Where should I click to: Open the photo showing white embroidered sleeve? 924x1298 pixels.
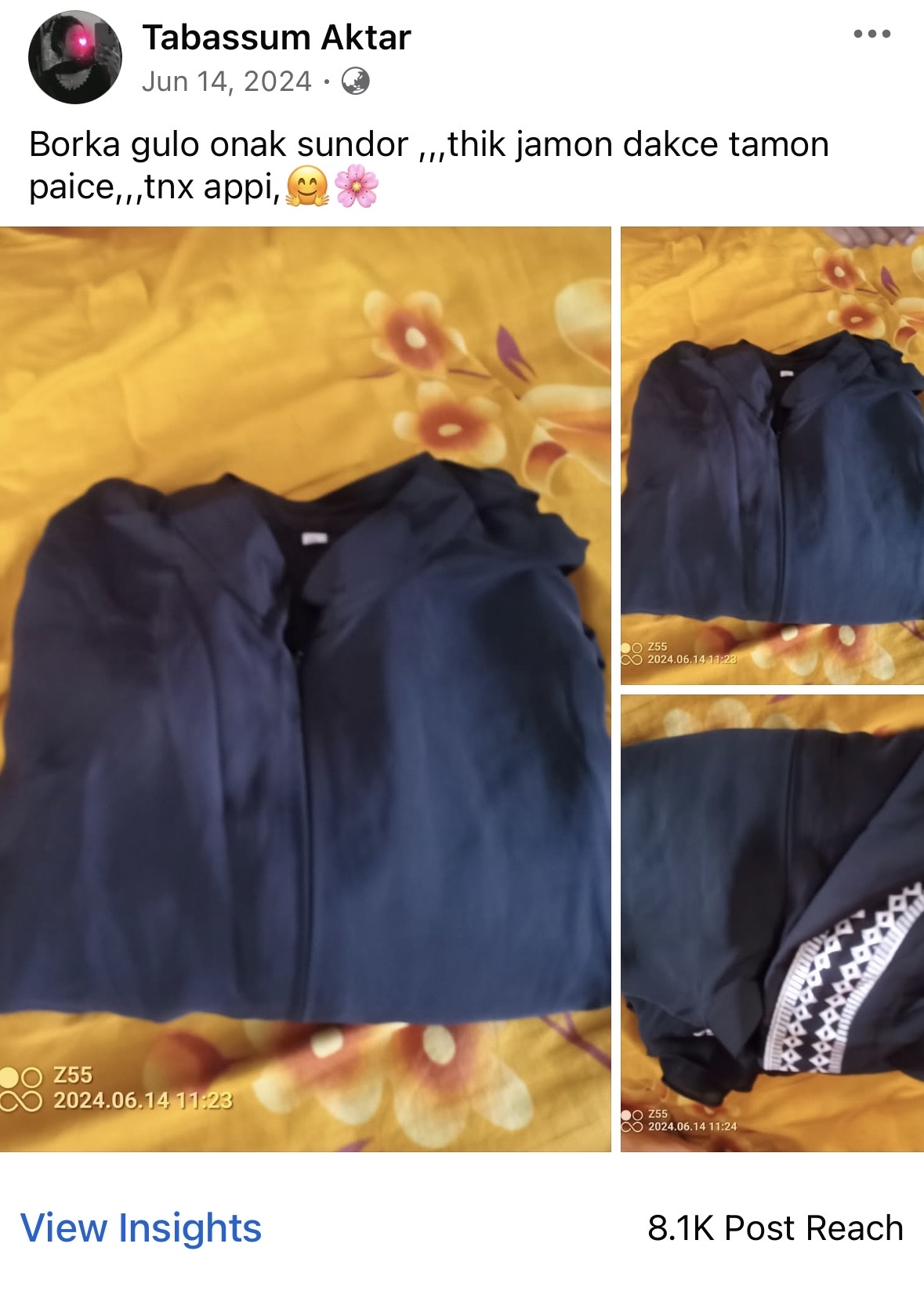(x=772, y=923)
